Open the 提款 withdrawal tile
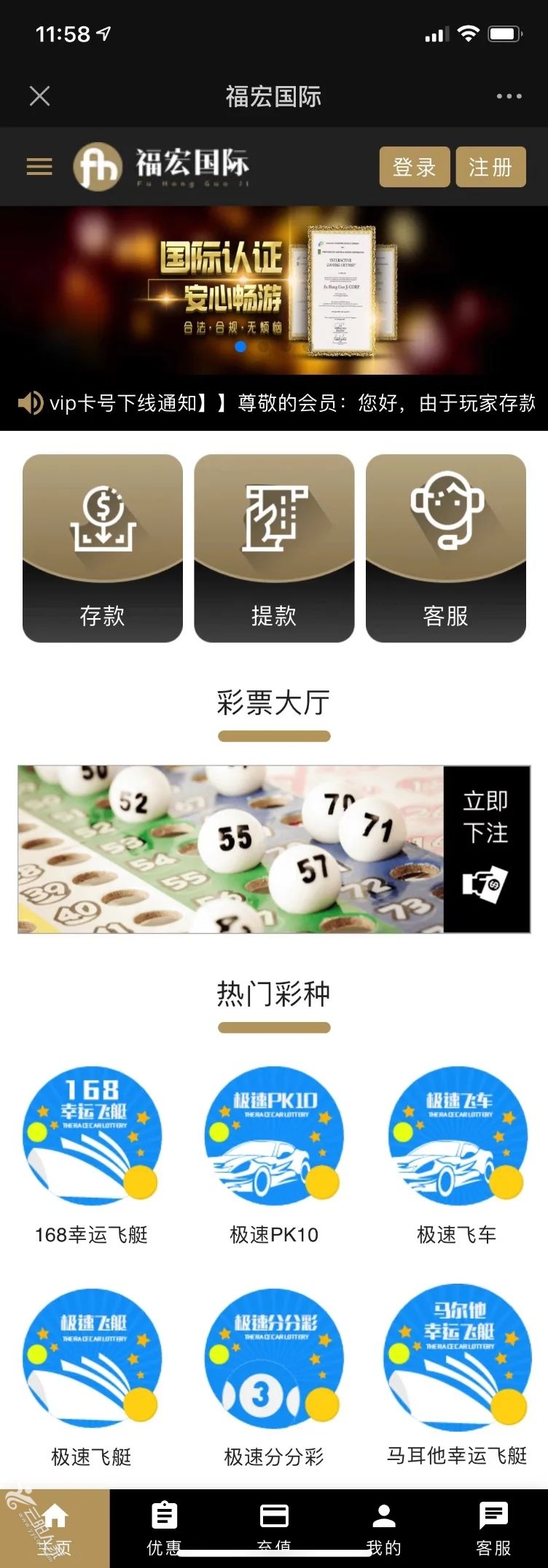The width and height of the screenshot is (548, 1568). point(274,547)
